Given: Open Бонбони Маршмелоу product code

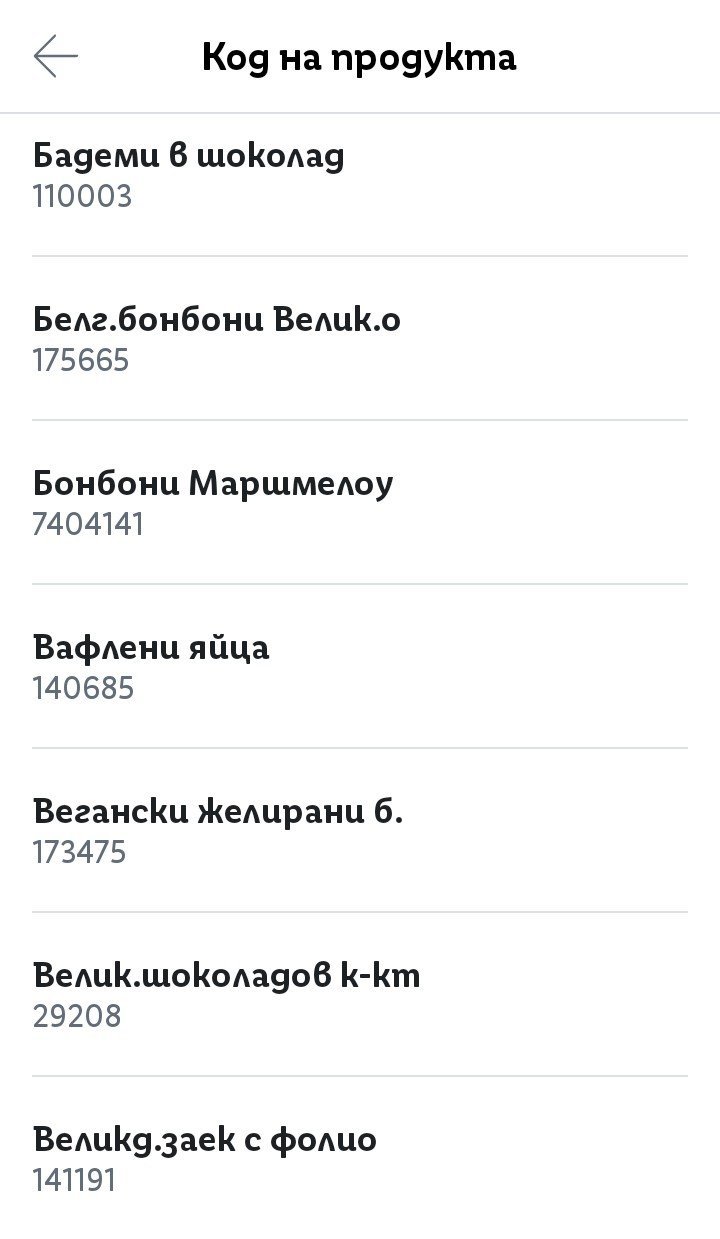Looking at the screenshot, I should (360, 503).
